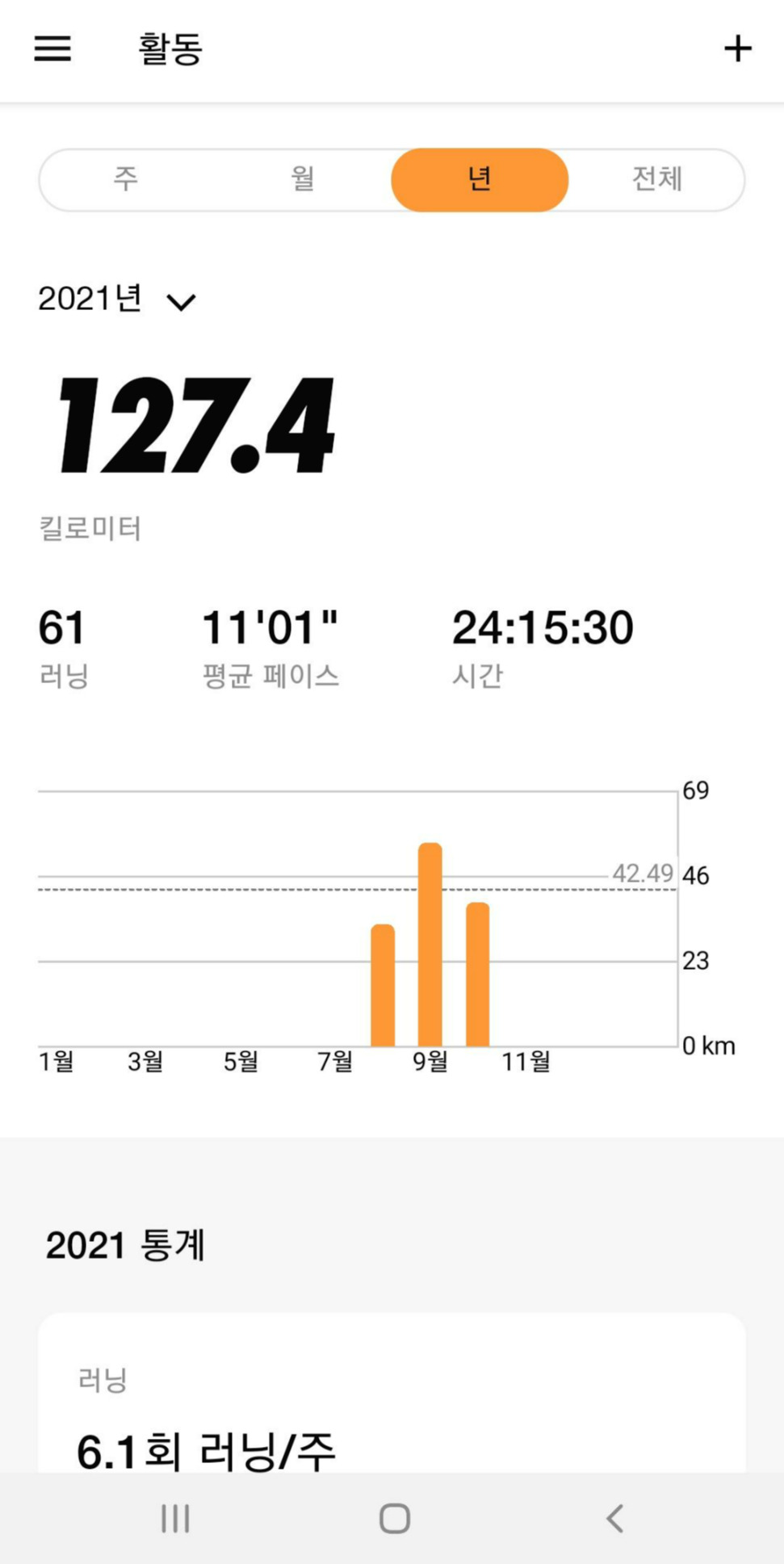The image size is (784, 1564).
Task: Tap the Android home button
Action: coord(392,1518)
